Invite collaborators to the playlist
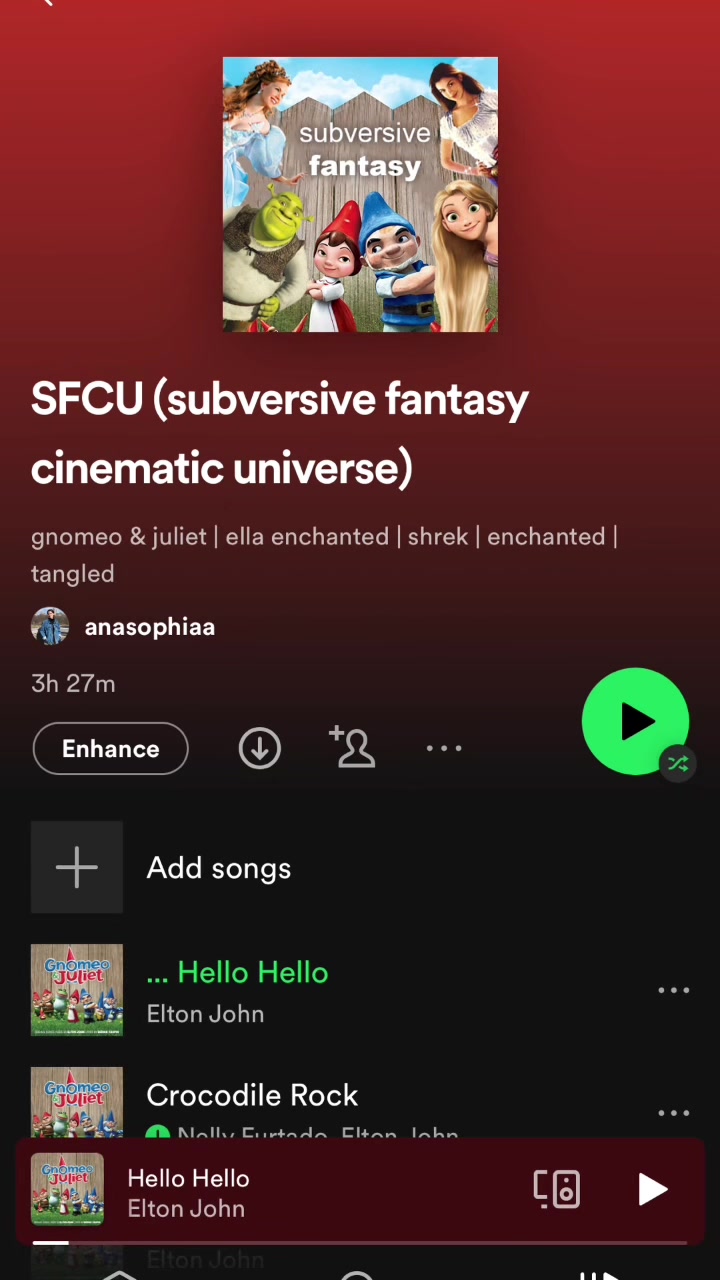720x1280 pixels. click(x=352, y=748)
